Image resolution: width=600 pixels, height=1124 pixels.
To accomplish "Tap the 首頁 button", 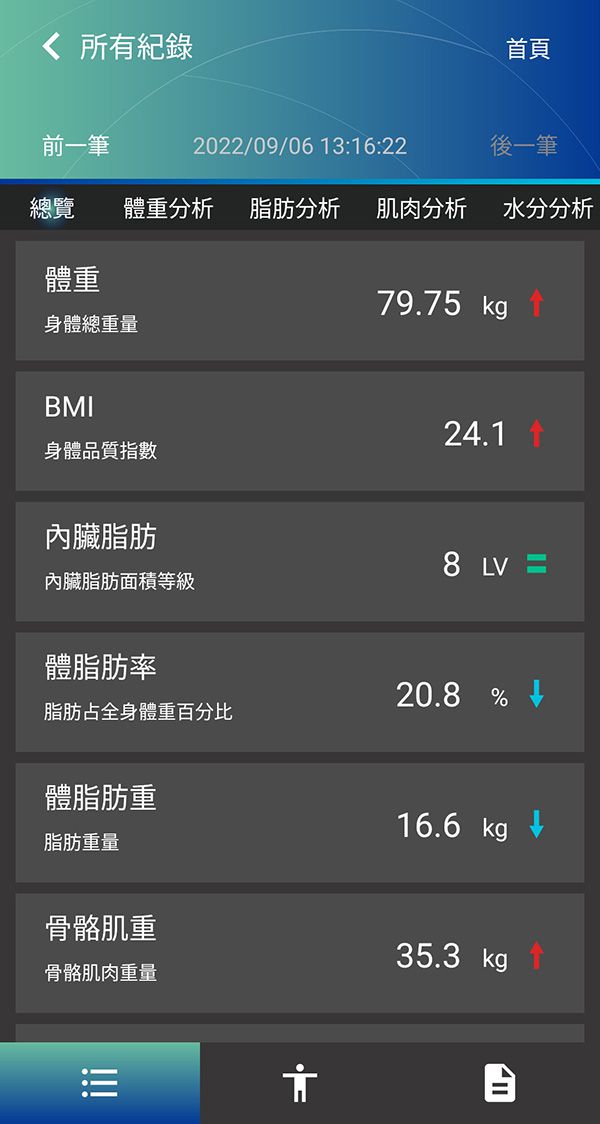I will coord(528,49).
